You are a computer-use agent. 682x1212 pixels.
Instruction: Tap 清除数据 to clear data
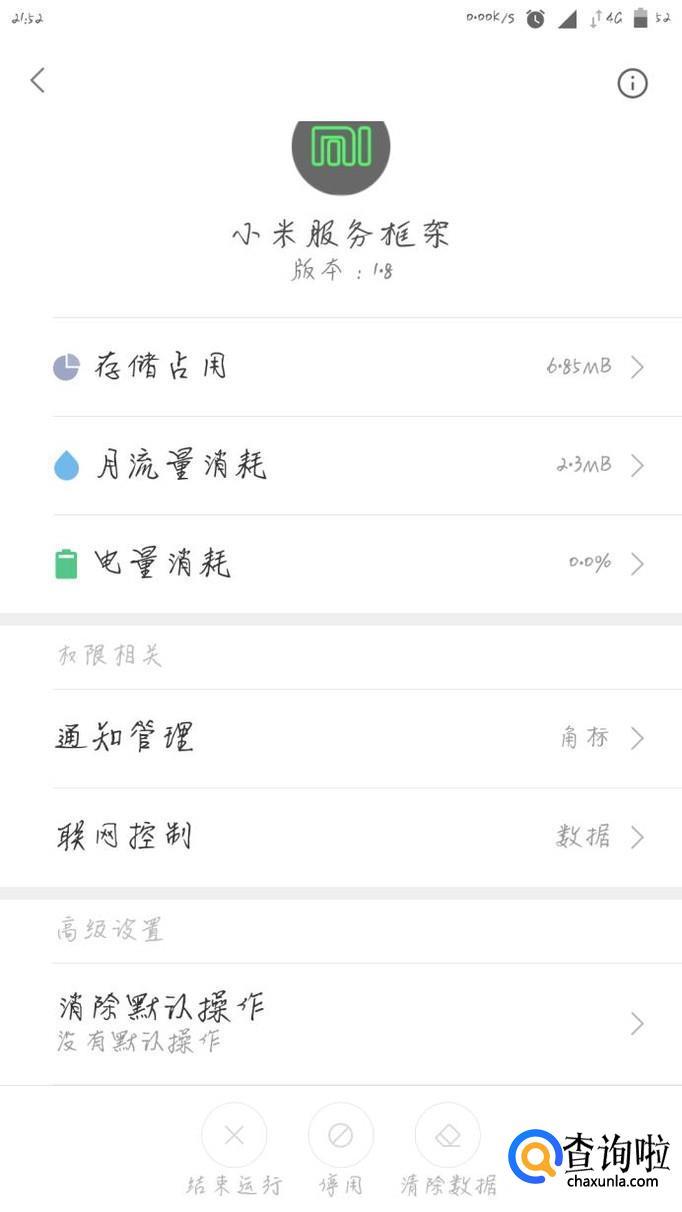pyautogui.click(x=448, y=1137)
